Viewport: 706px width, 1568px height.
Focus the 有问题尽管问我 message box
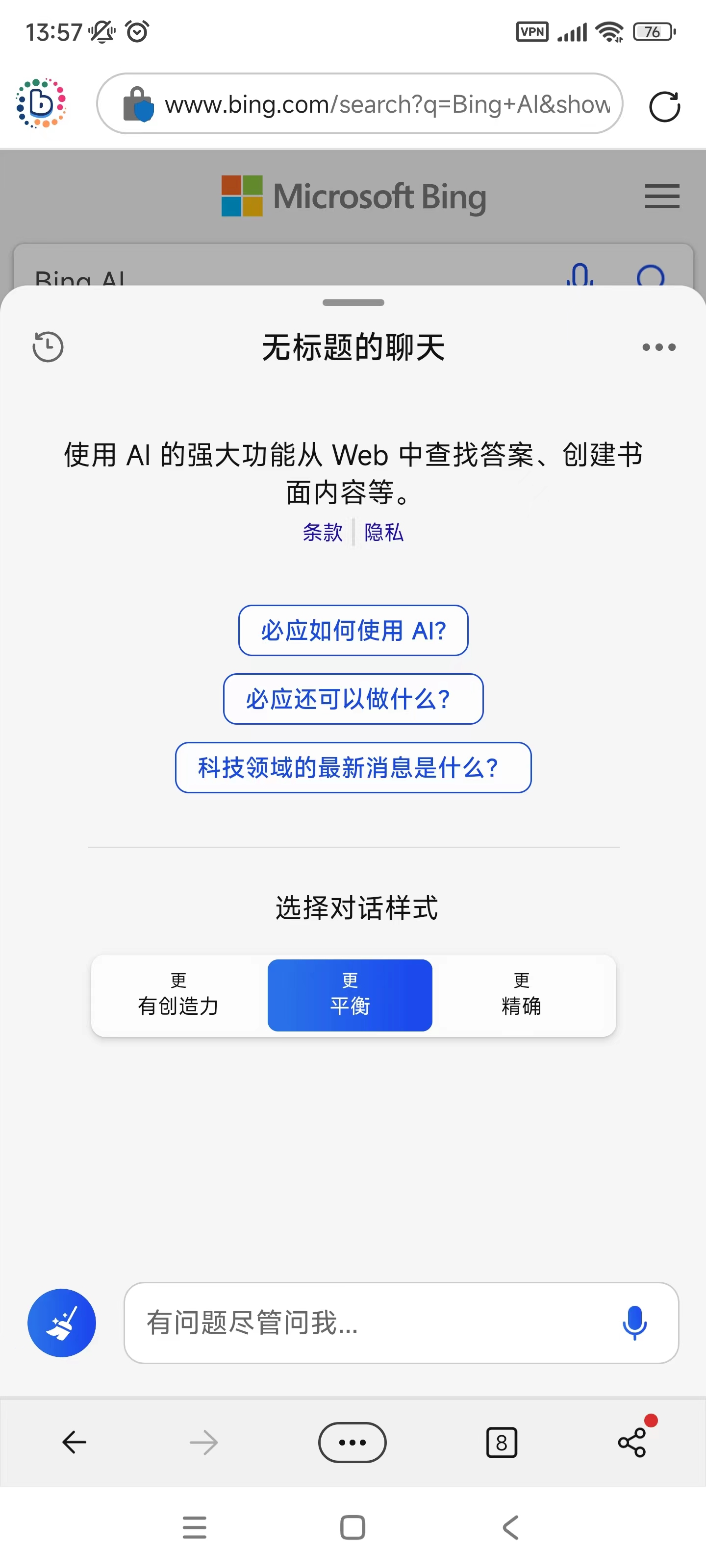click(365, 1323)
